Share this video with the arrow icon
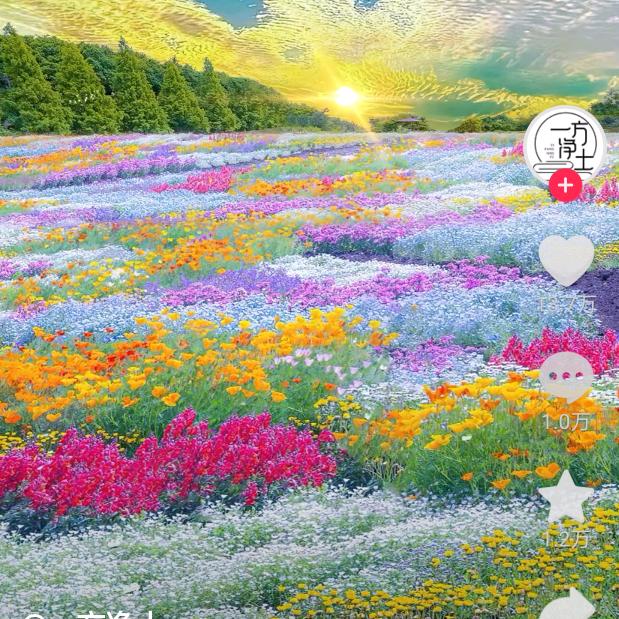 pyautogui.click(x=567, y=604)
